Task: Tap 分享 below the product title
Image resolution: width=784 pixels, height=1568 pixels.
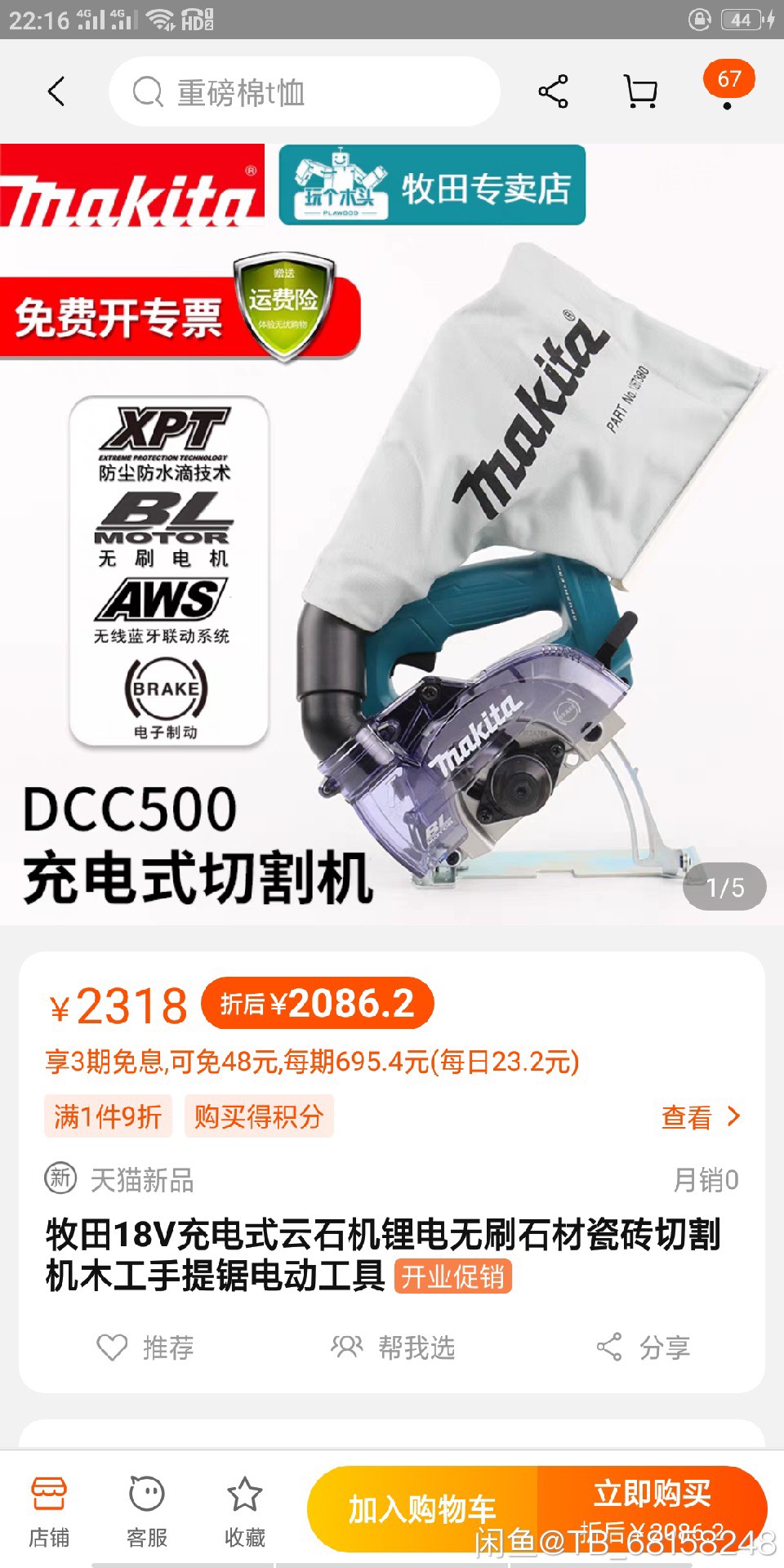Action: coord(644,1347)
